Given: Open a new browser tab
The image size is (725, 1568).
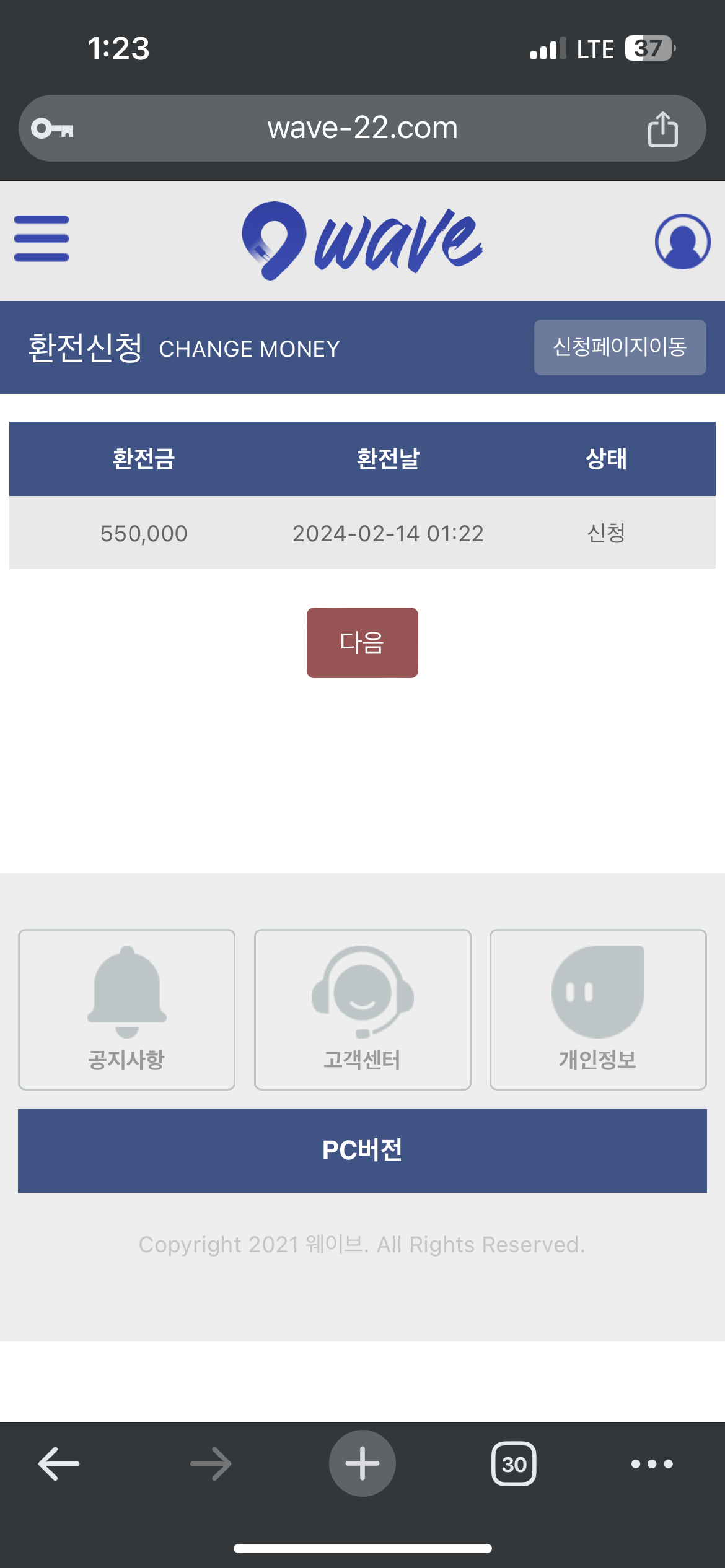Looking at the screenshot, I should coord(362,1464).
